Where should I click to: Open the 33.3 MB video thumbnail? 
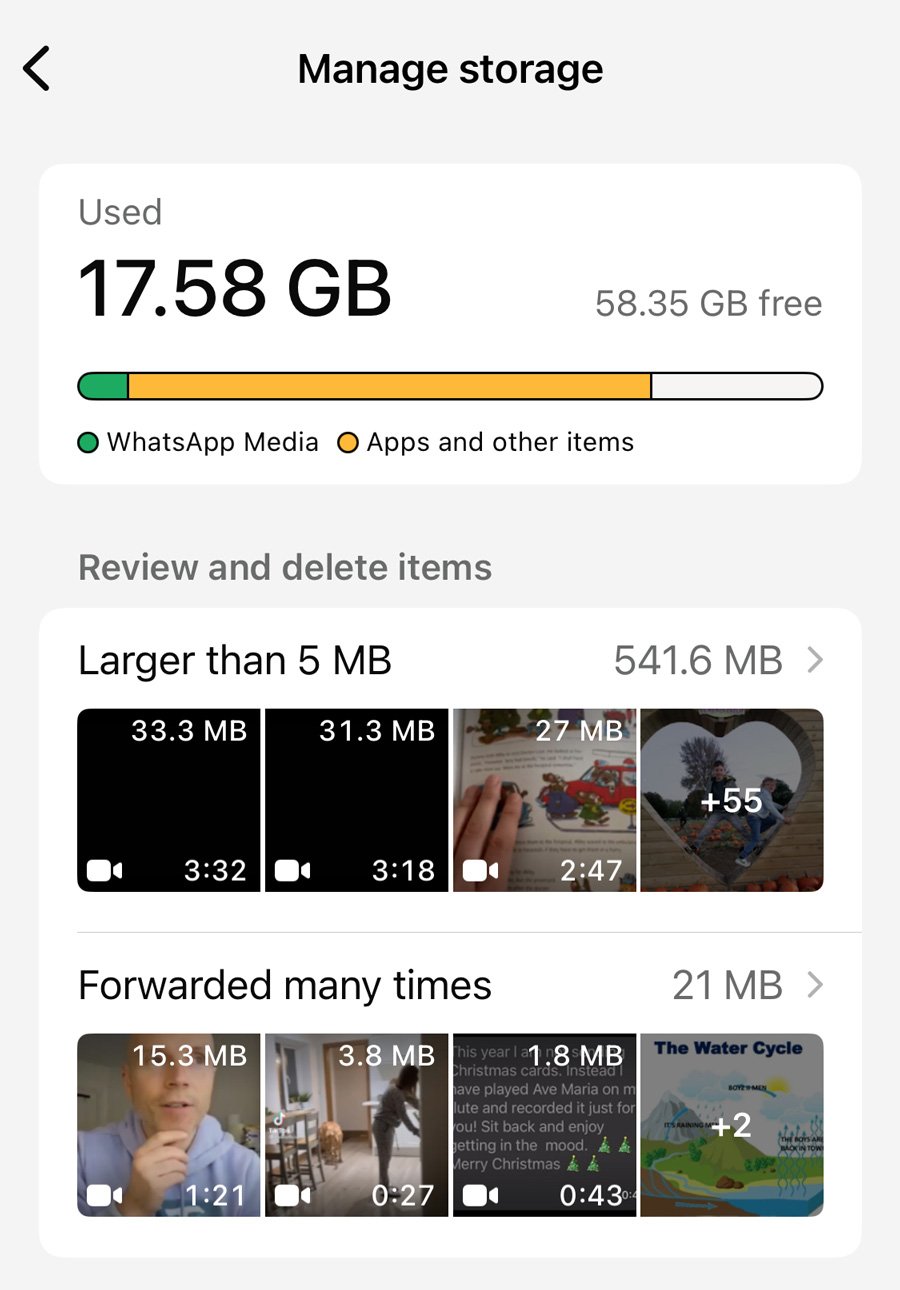[169, 800]
